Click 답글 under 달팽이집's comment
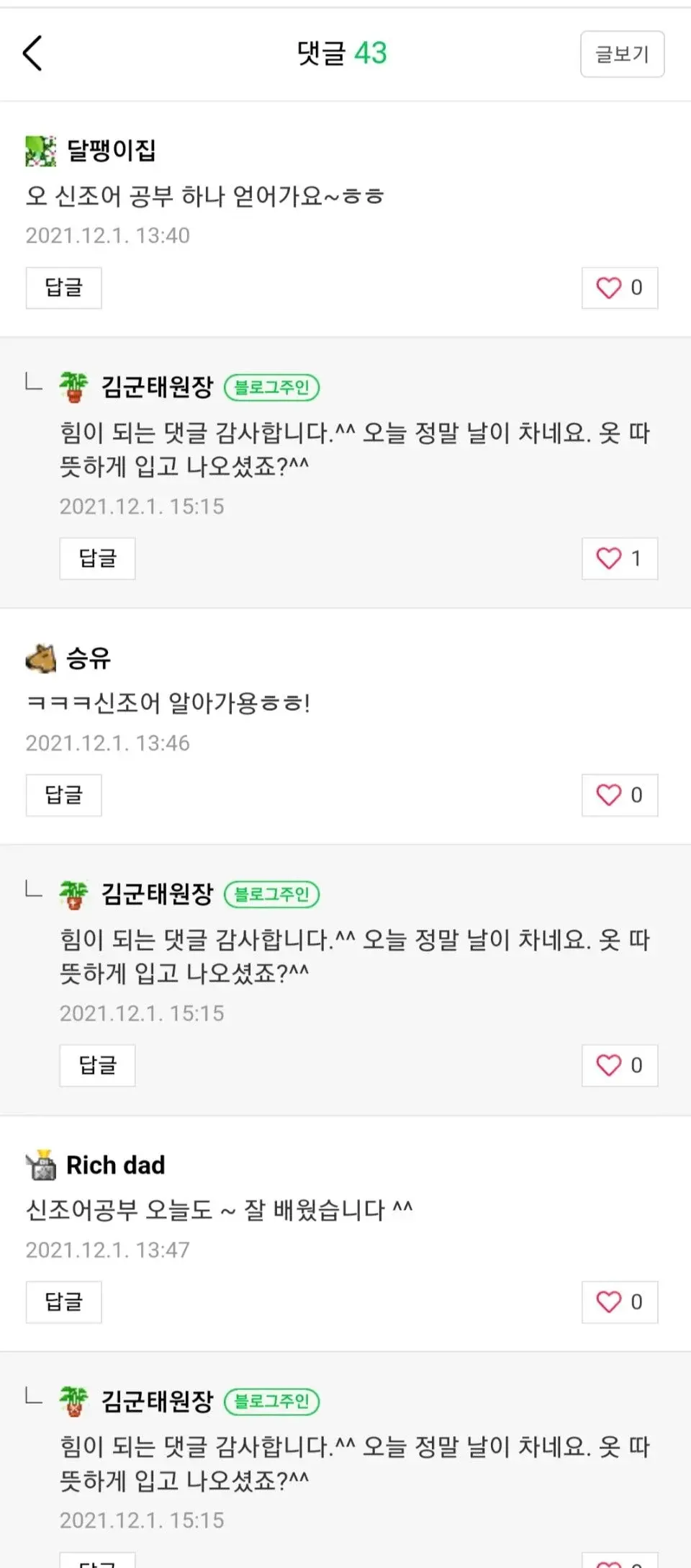 (63, 287)
